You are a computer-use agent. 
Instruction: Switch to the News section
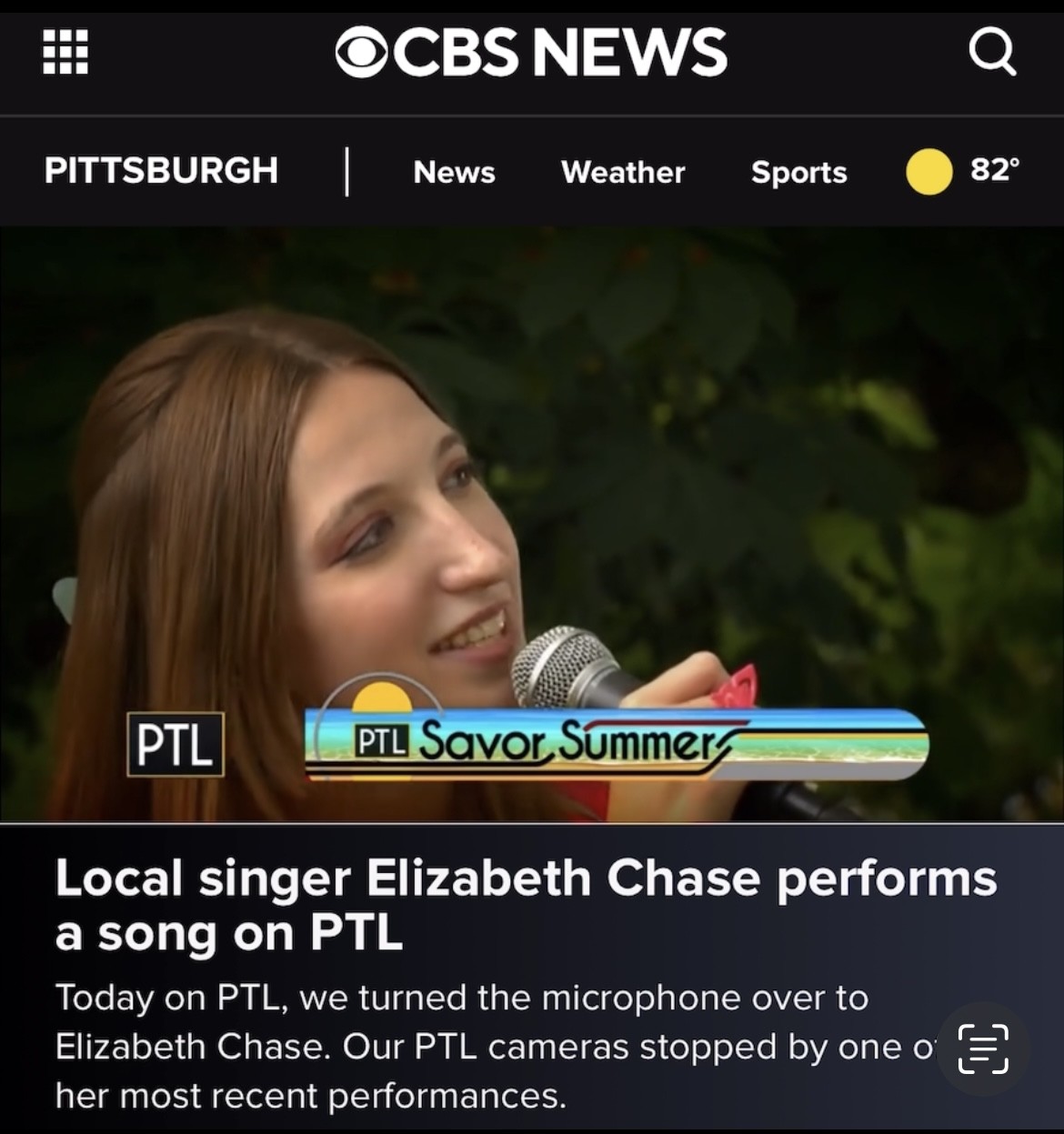coord(454,172)
